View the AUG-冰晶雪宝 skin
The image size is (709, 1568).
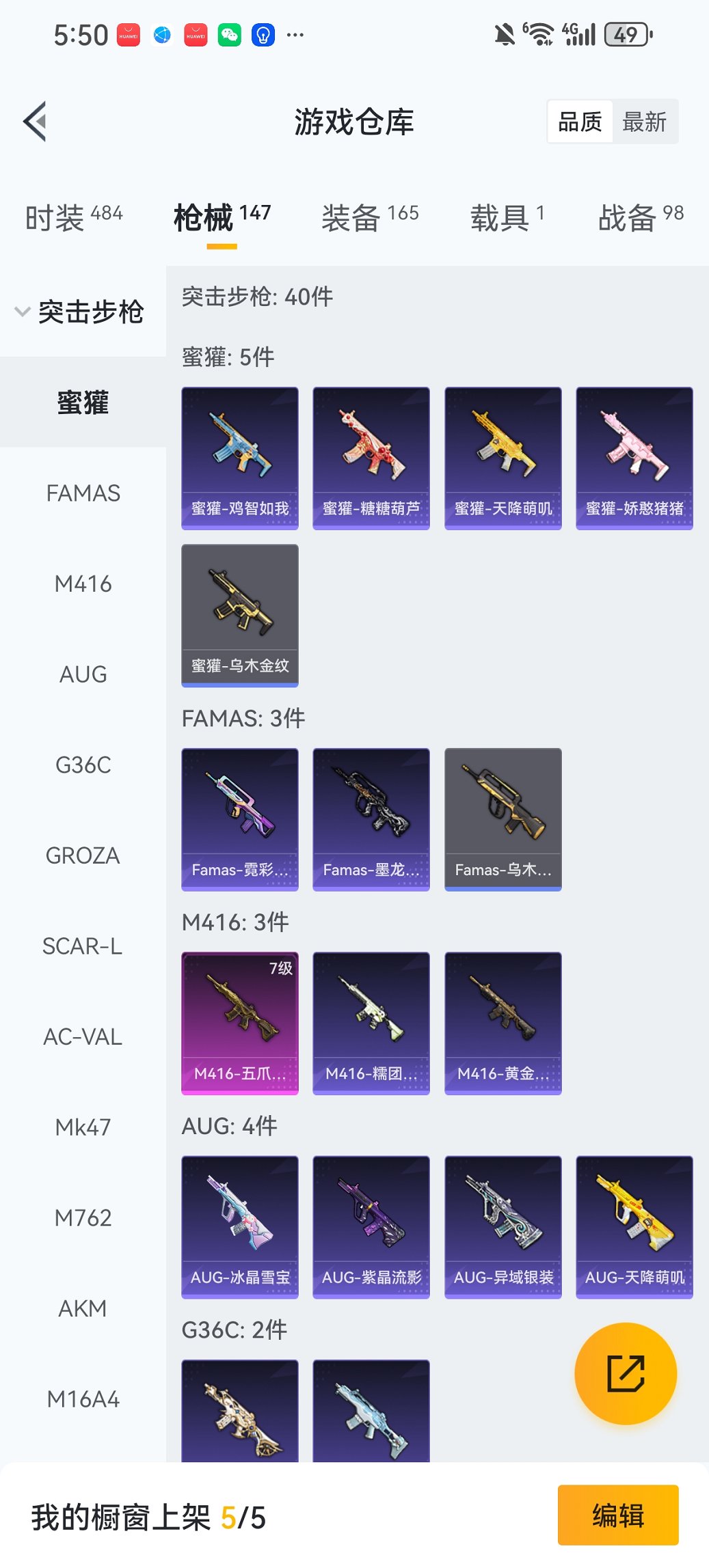pos(240,1226)
